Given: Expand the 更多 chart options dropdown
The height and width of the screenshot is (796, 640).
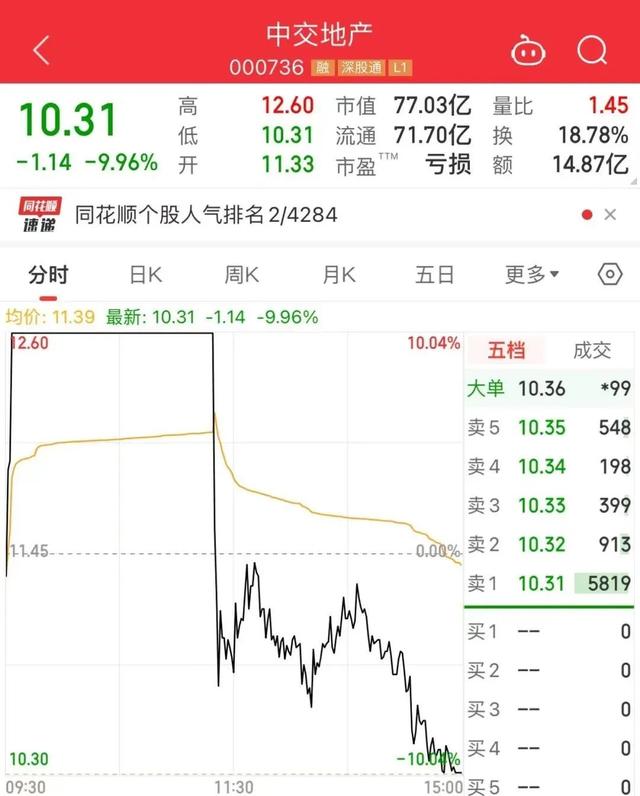Looking at the screenshot, I should tap(532, 275).
